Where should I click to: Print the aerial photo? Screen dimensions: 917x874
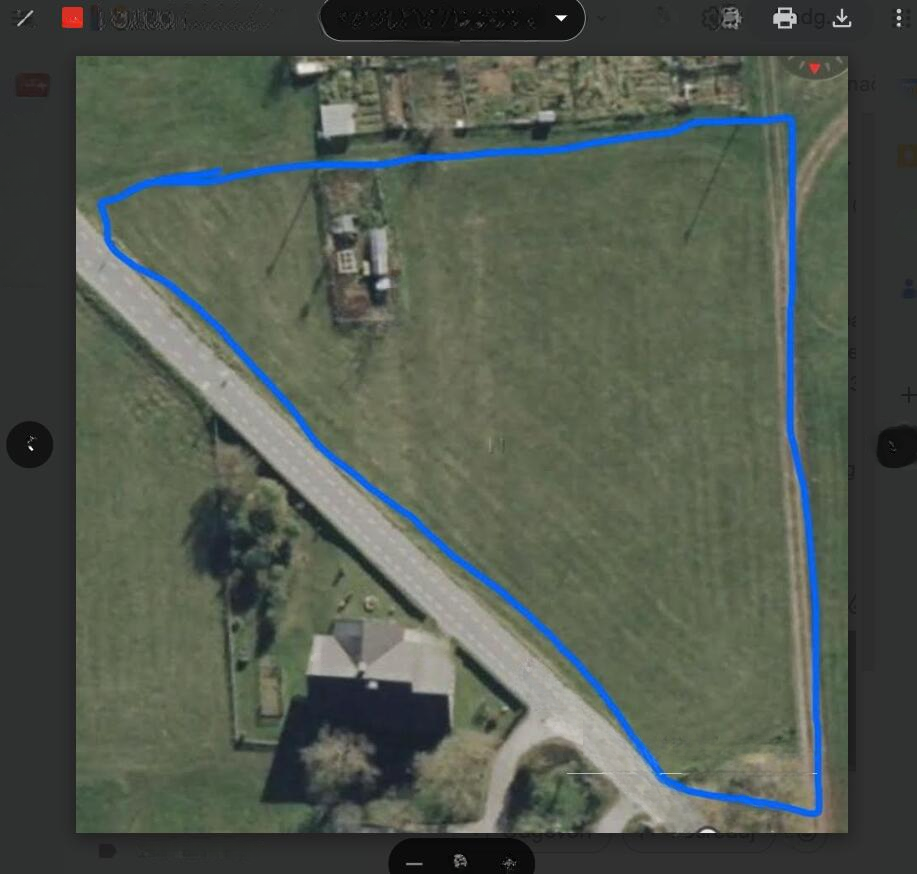tap(784, 18)
